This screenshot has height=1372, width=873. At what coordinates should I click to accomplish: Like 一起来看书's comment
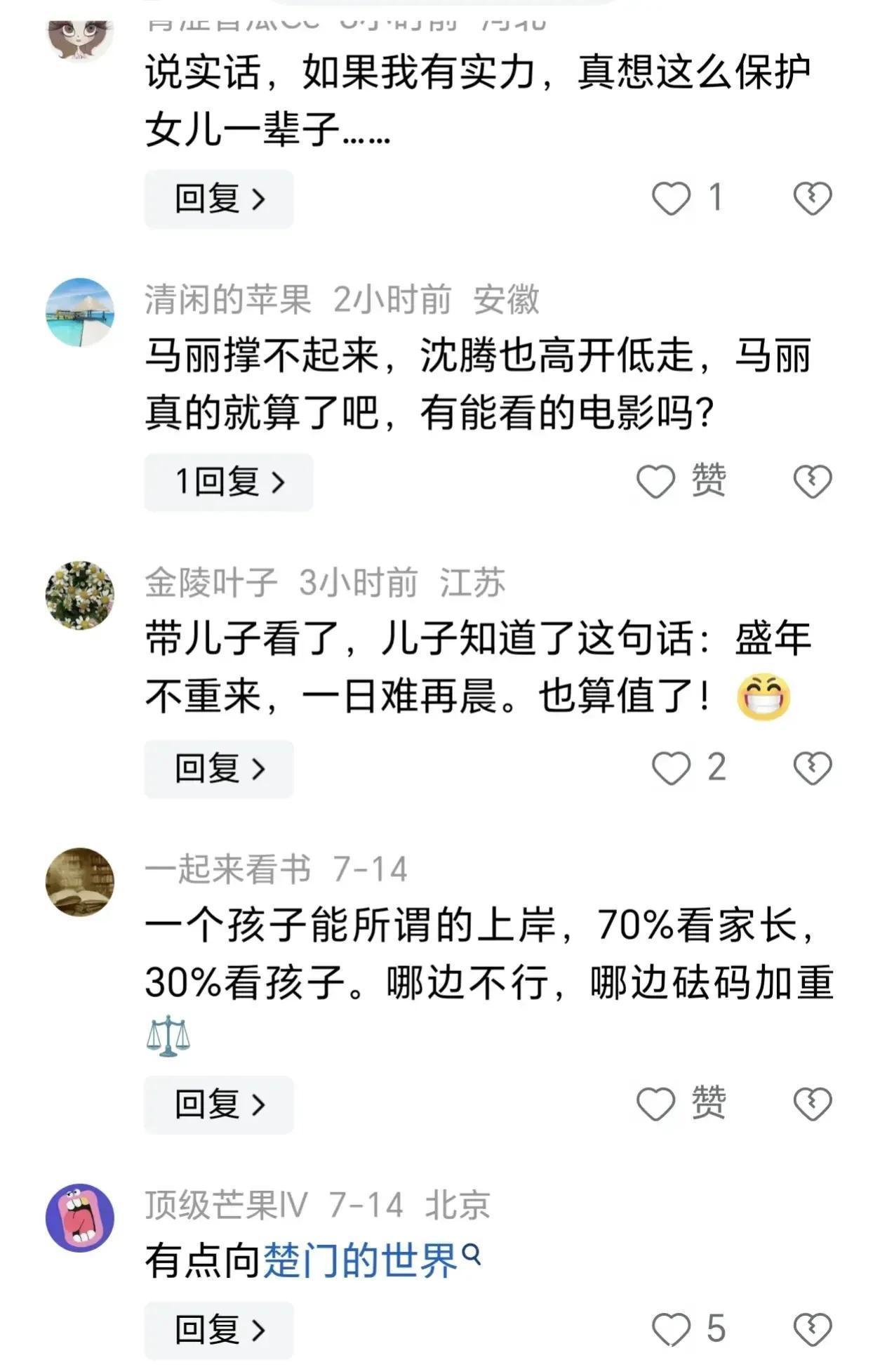point(655,1104)
